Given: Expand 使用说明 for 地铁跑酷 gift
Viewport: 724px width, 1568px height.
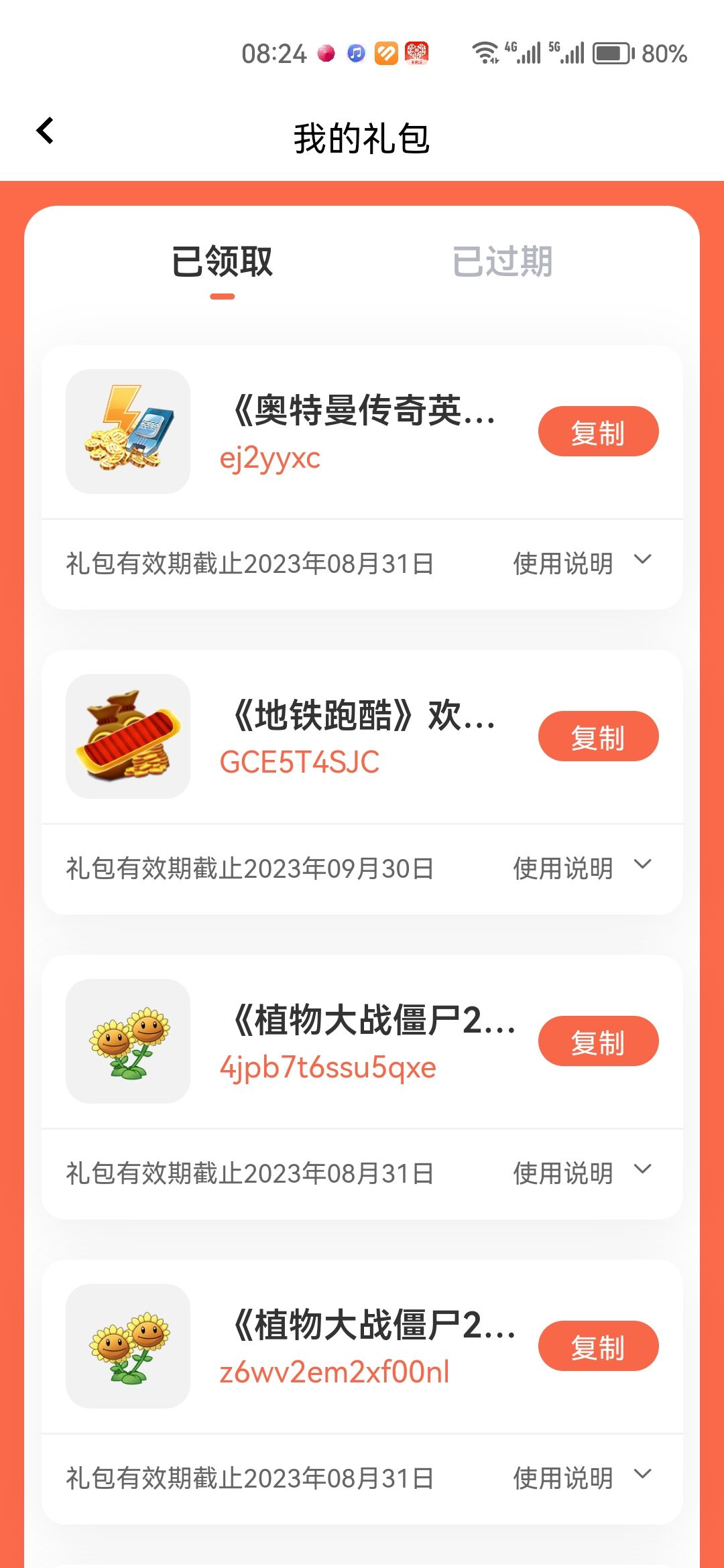Looking at the screenshot, I should pos(582,868).
